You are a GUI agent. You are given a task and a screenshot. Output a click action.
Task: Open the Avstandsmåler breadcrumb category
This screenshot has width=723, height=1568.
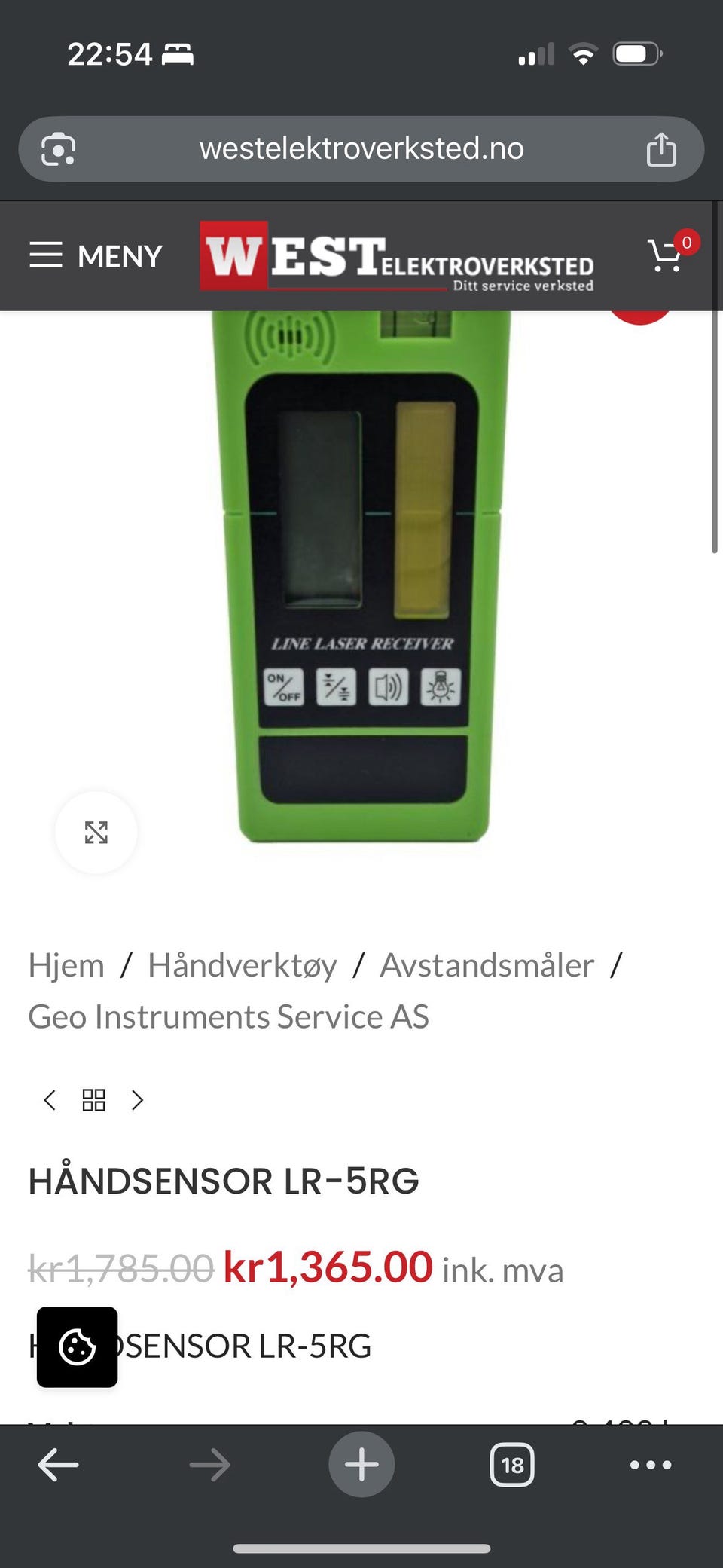pos(487,965)
